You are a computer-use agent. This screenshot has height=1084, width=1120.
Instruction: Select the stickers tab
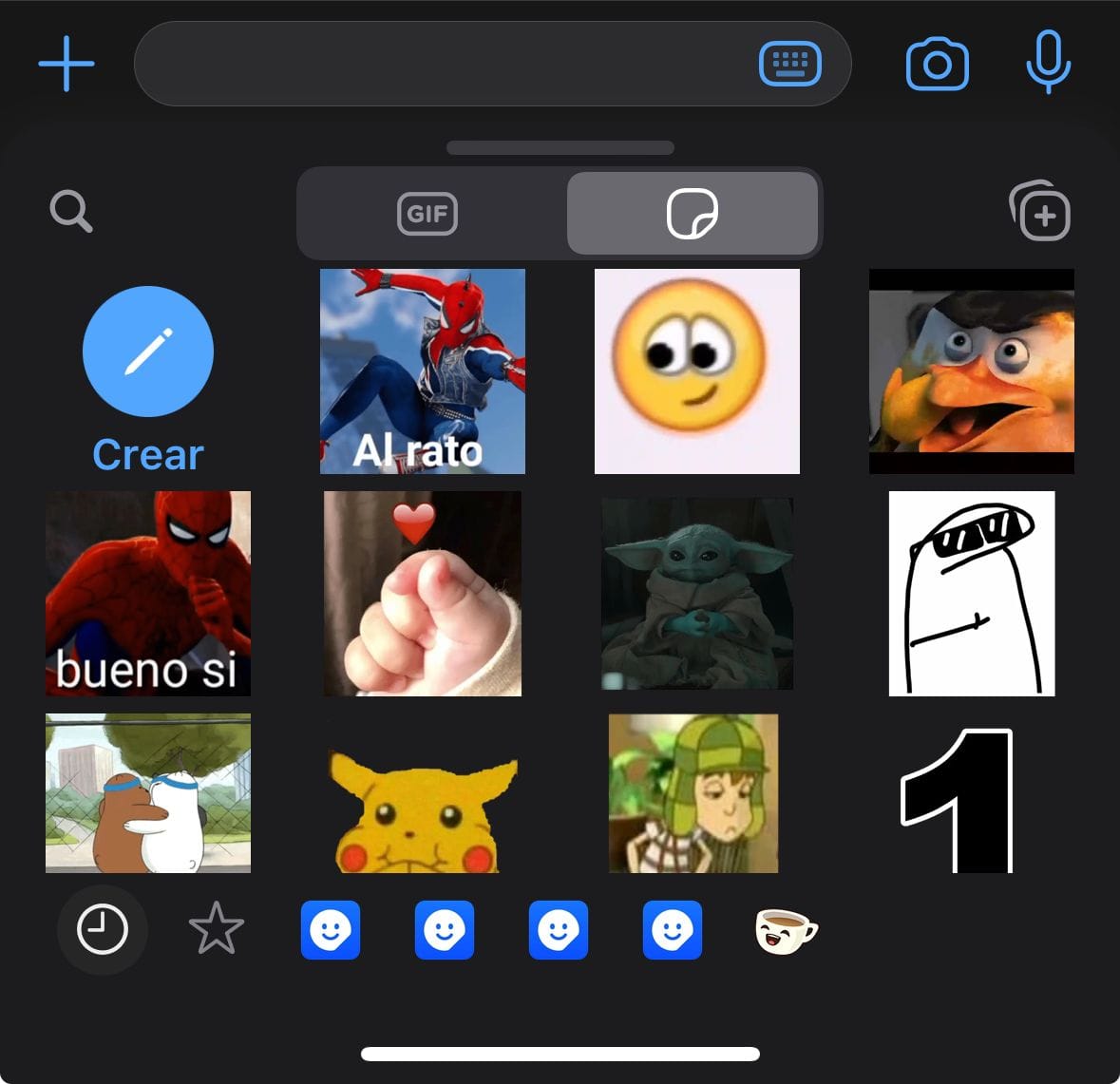point(692,213)
